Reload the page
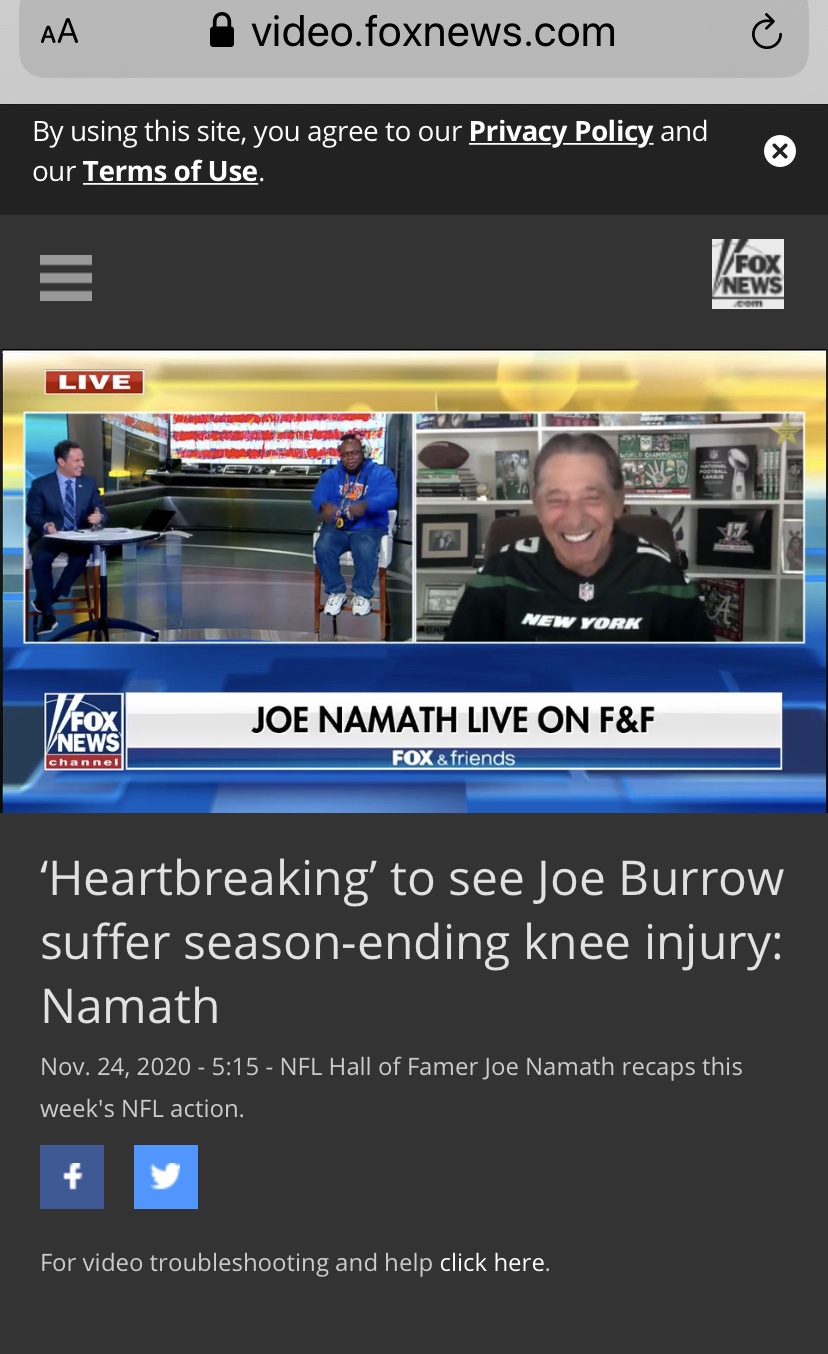The width and height of the screenshot is (828, 1354). pos(766,33)
